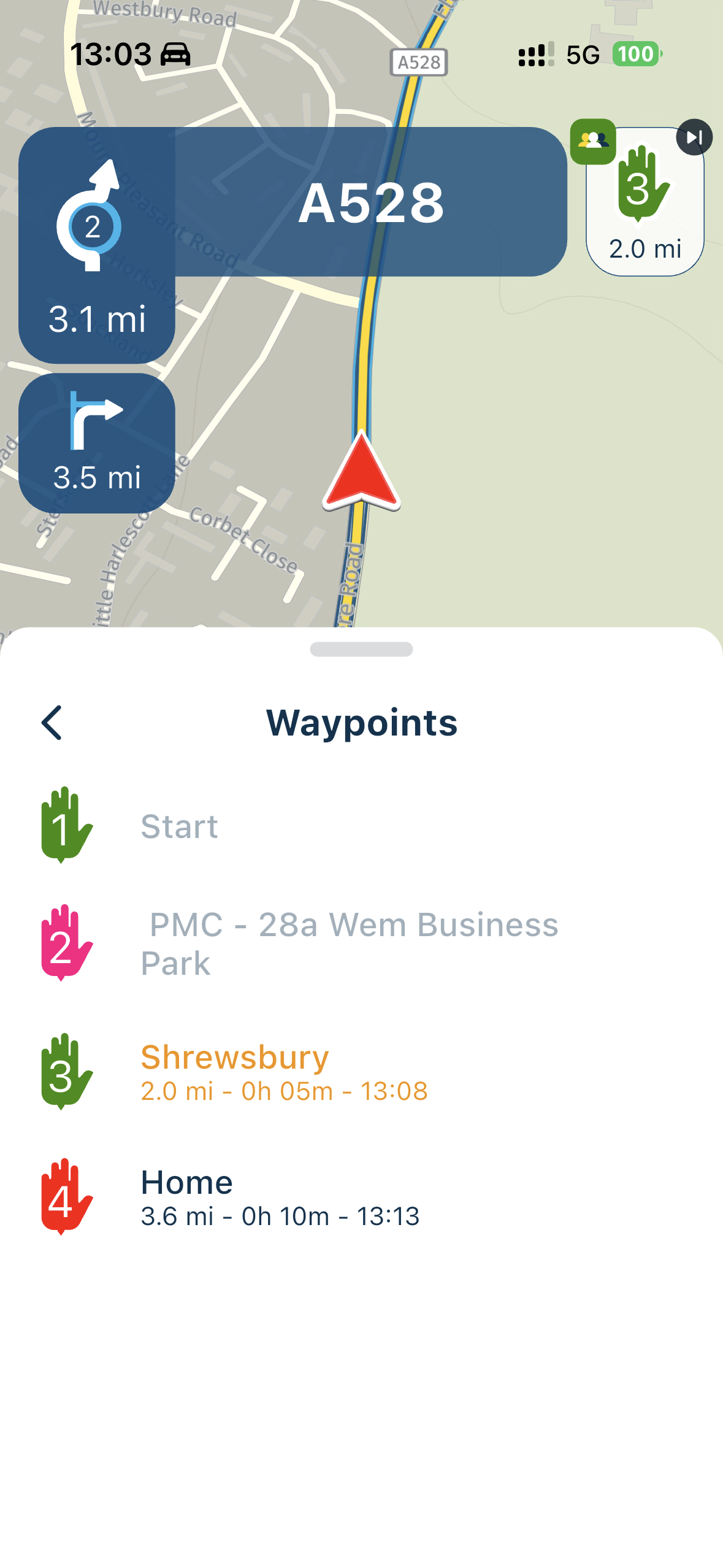Screen dimensions: 723x1568
Task: Open the group ride icon
Action: 592,141
